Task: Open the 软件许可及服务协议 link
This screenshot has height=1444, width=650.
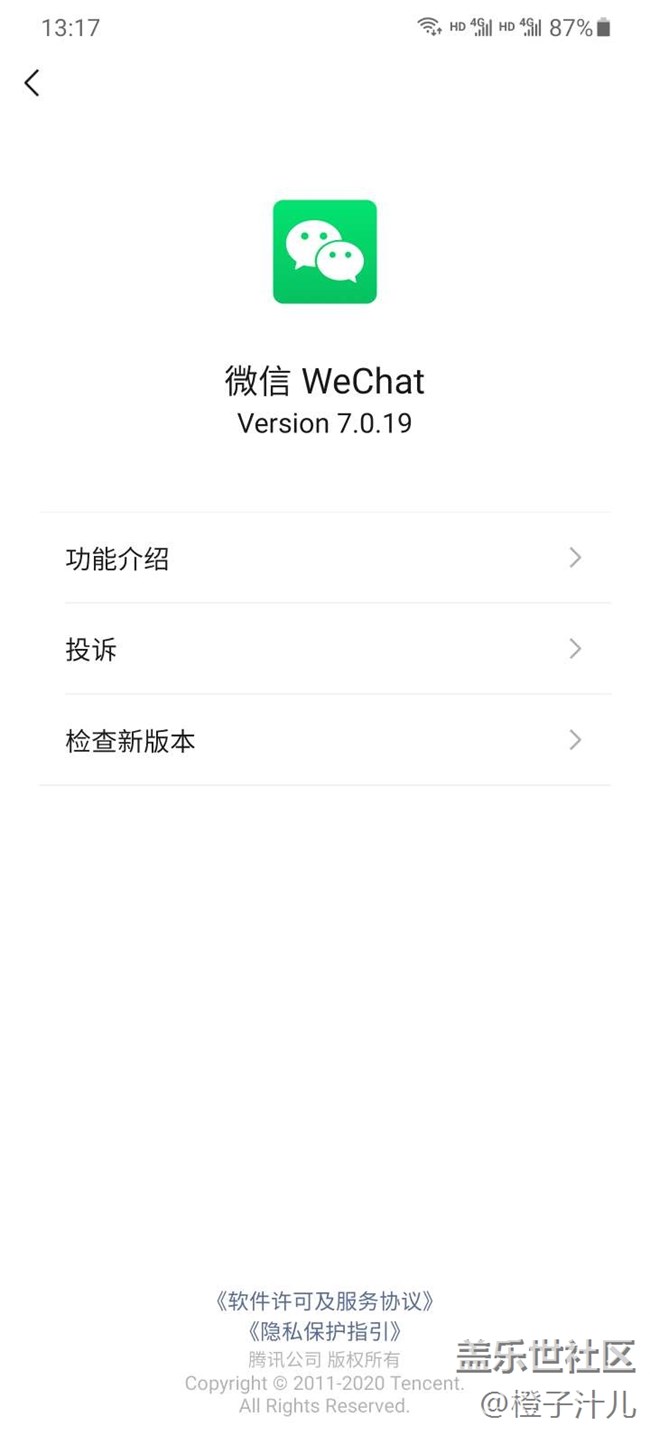Action: (325, 1301)
